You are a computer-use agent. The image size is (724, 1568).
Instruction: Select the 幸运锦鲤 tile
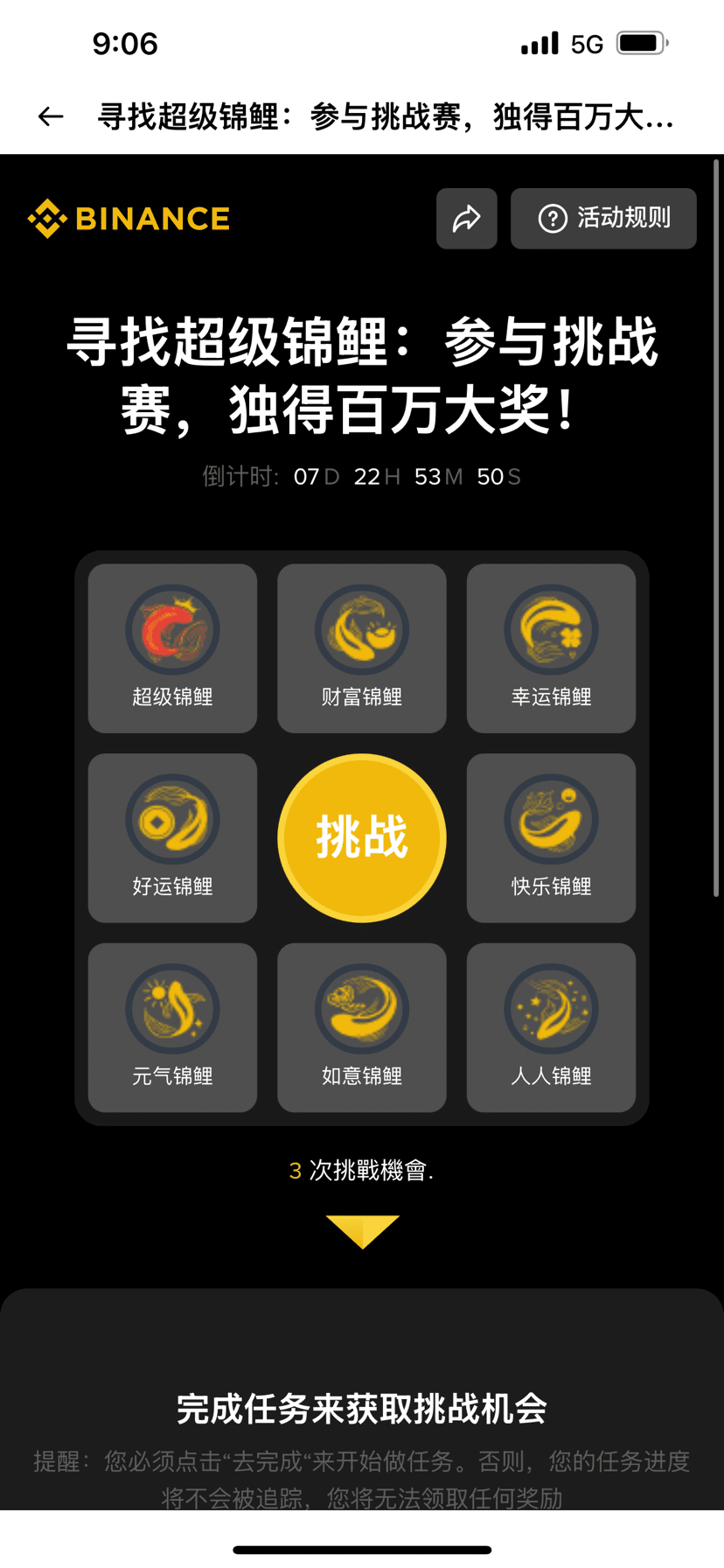[551, 648]
